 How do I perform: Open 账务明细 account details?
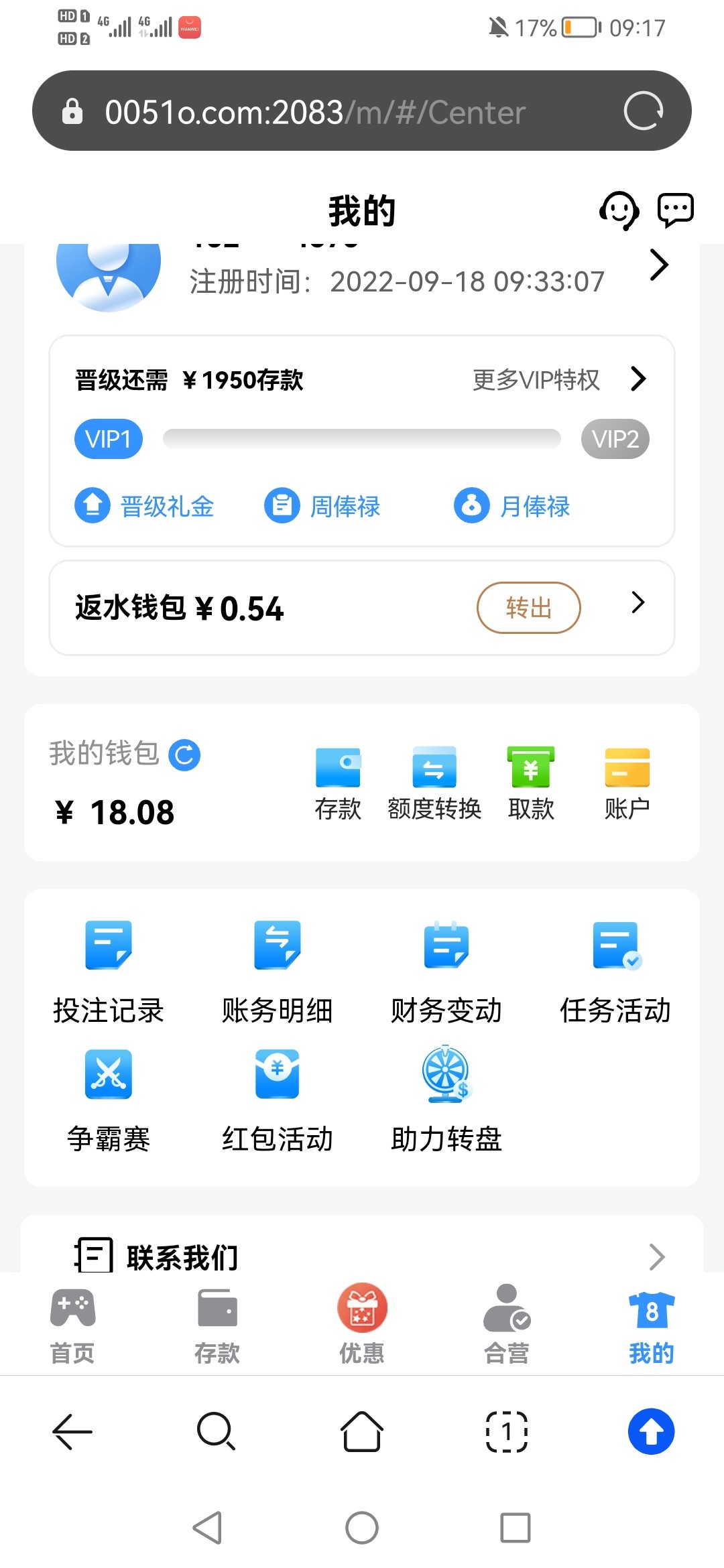(278, 972)
